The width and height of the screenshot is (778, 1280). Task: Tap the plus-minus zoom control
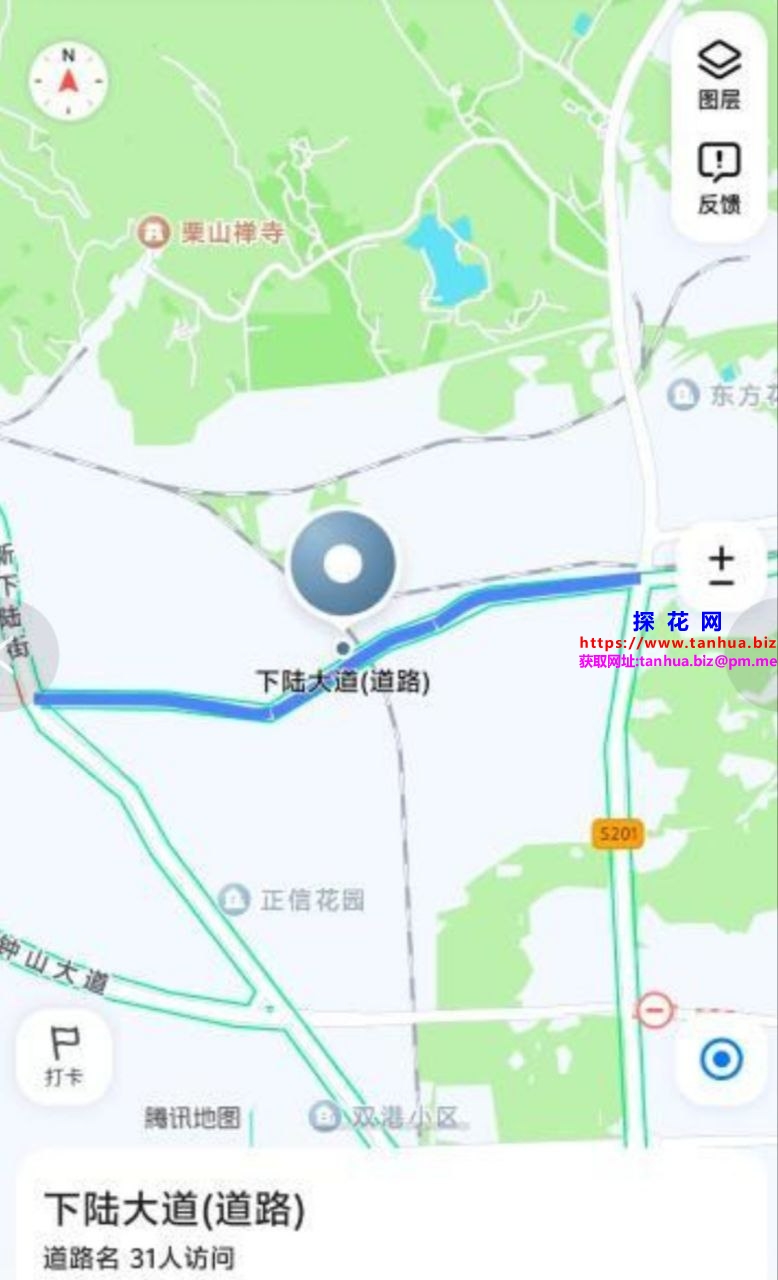click(721, 569)
